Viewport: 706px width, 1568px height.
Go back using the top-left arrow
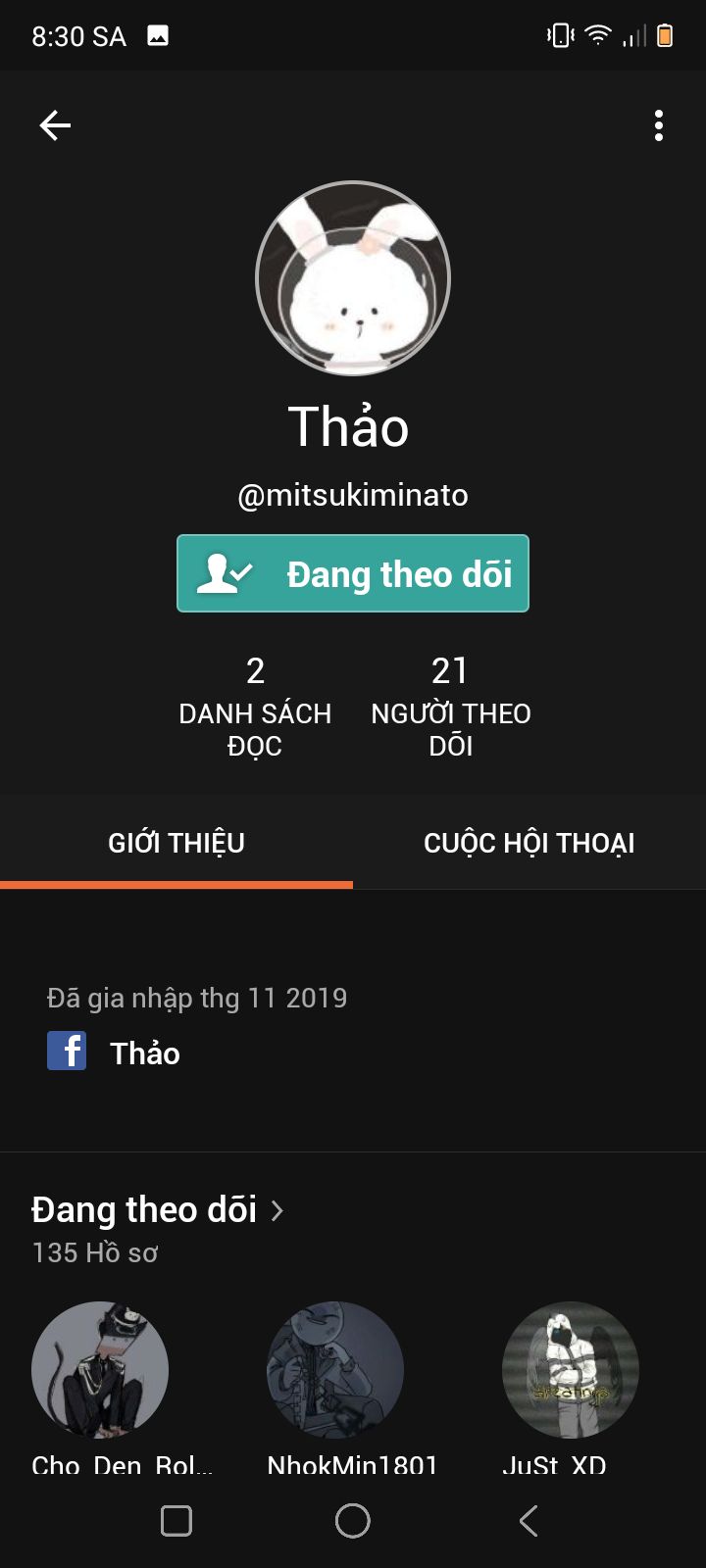coord(55,125)
